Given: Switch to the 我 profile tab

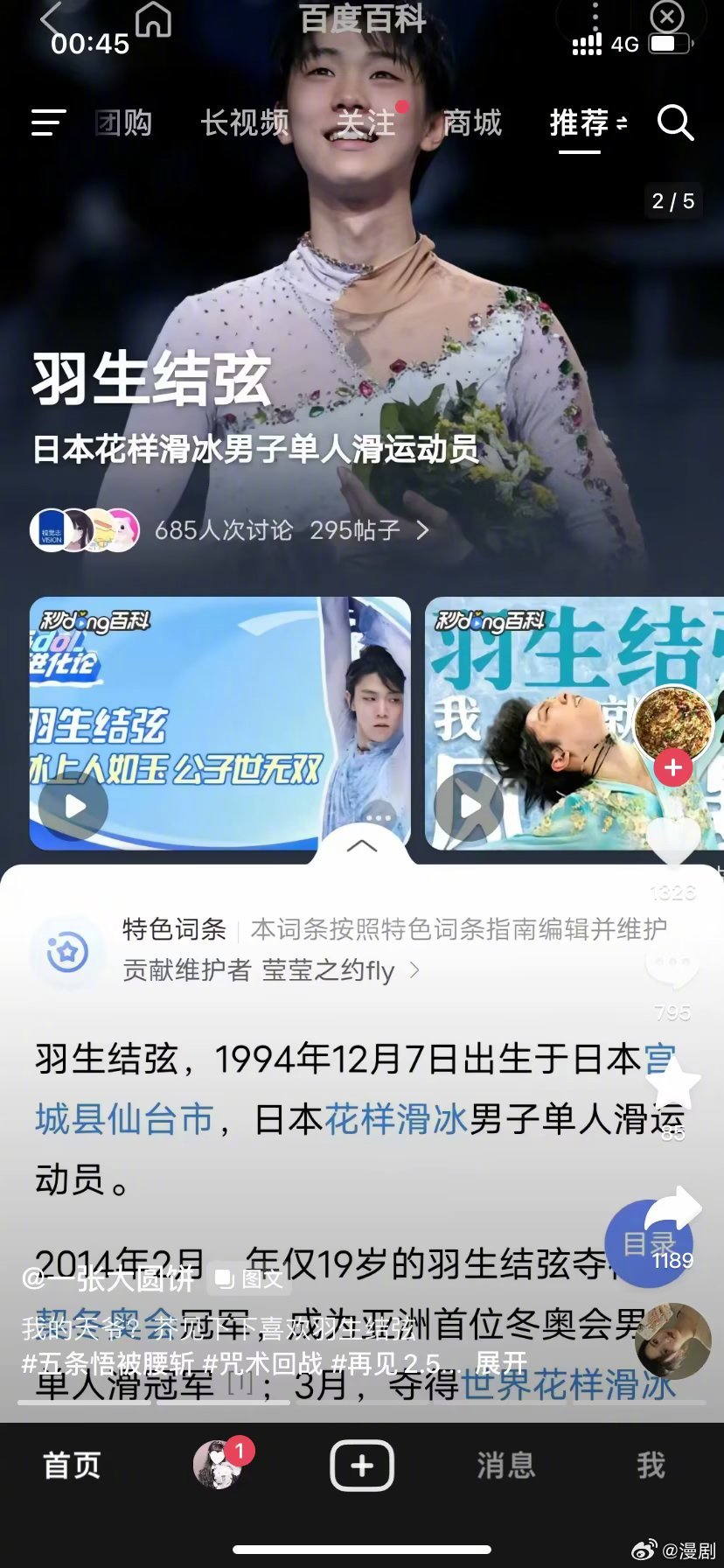Looking at the screenshot, I should (x=651, y=1464).
